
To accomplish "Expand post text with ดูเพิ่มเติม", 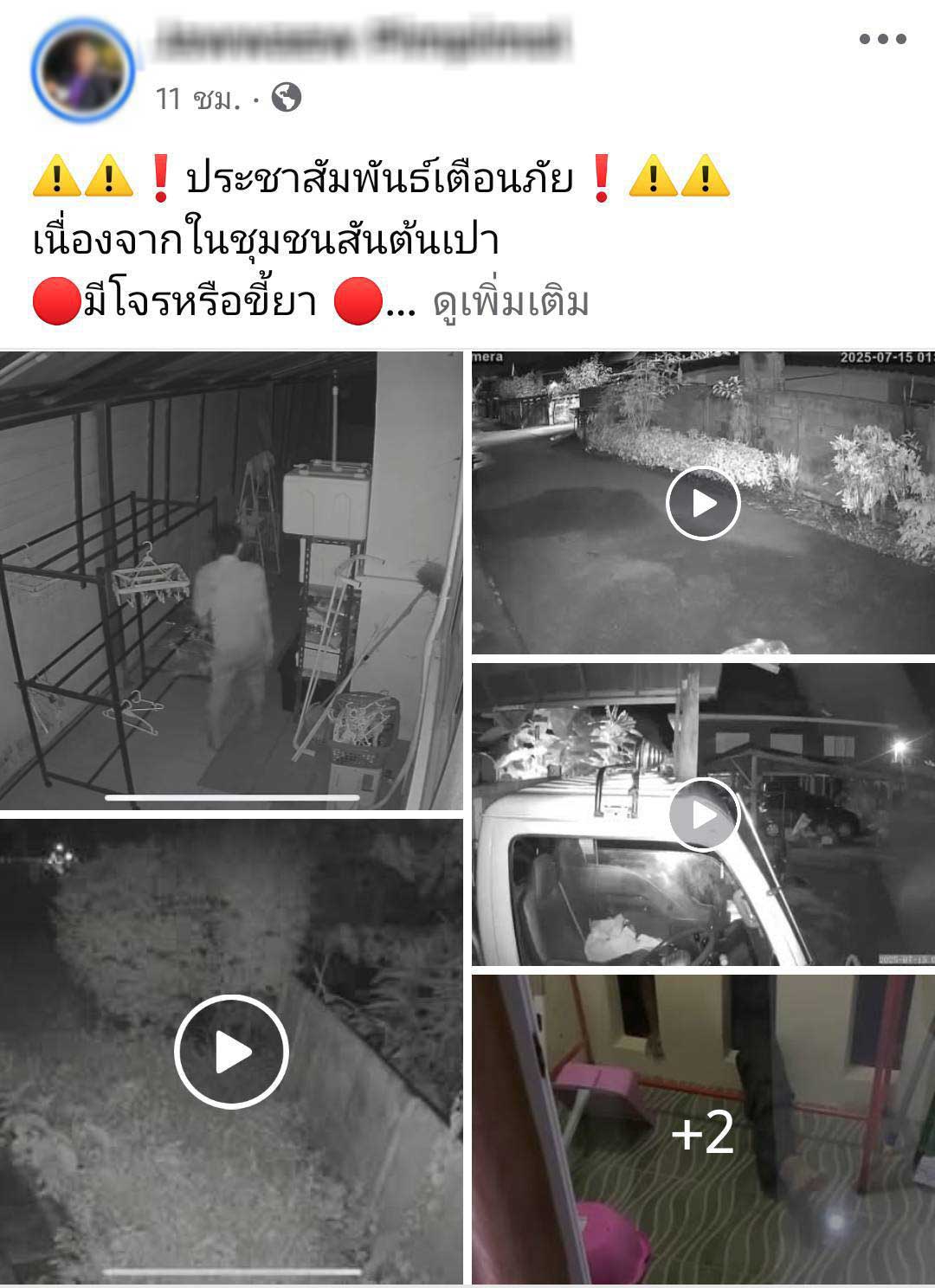I will [x=511, y=303].
